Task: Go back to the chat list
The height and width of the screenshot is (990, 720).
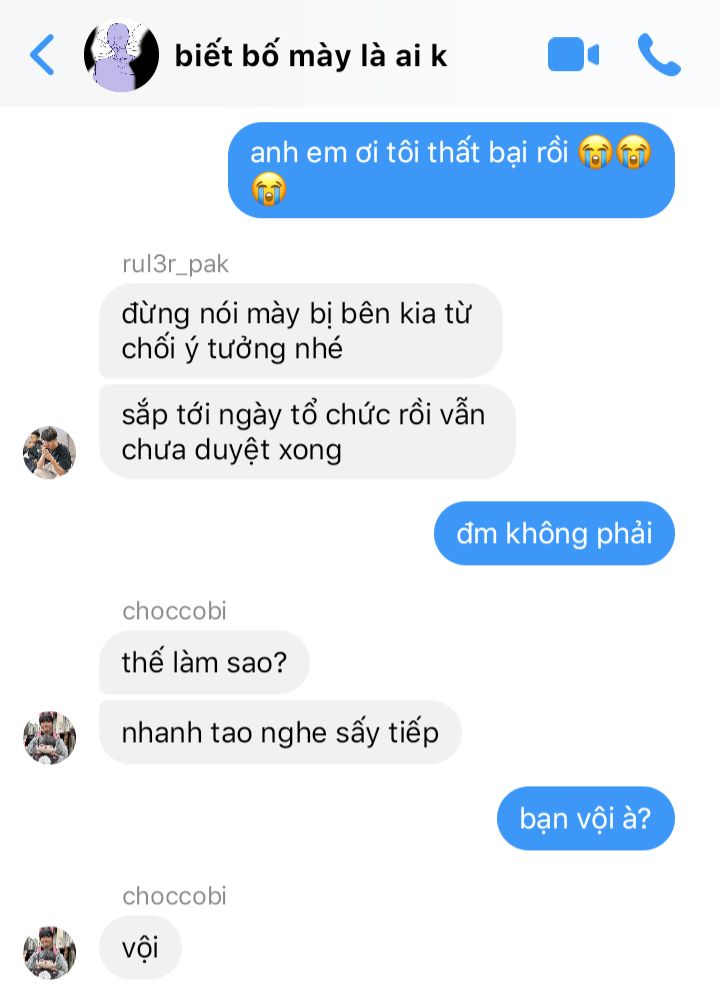Action: [x=42, y=55]
